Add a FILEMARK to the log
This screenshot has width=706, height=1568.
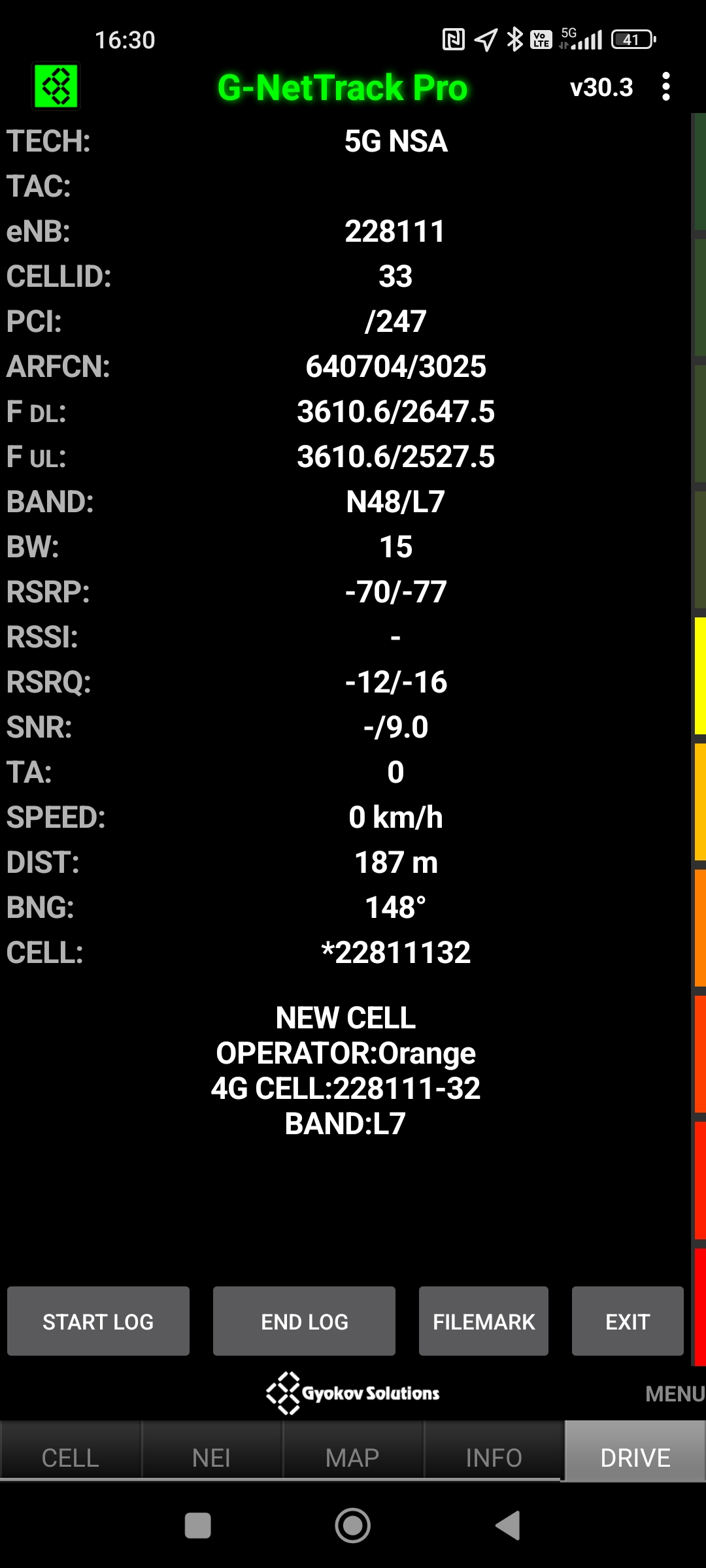(x=484, y=1322)
